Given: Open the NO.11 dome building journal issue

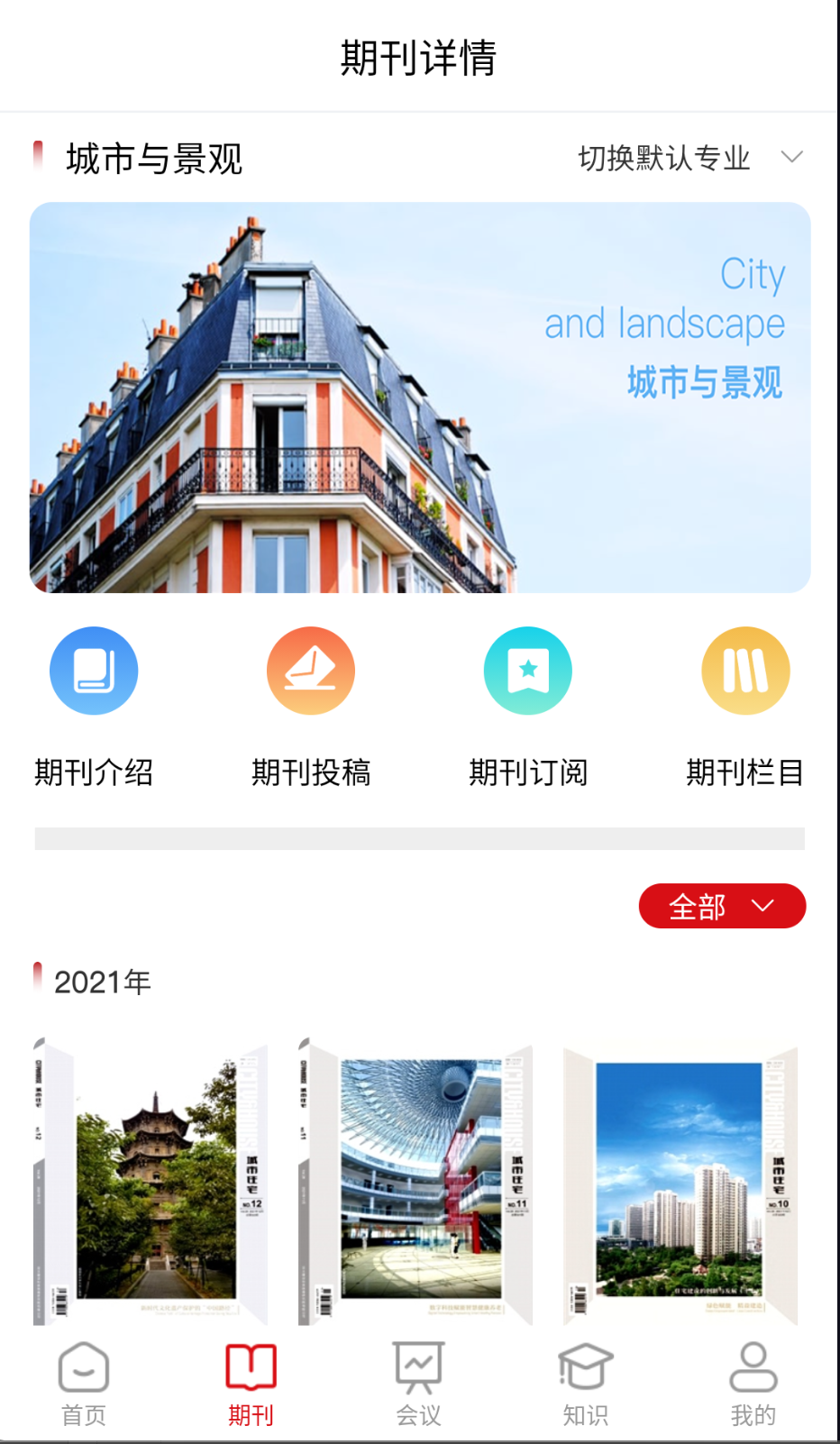Looking at the screenshot, I should pyautogui.click(x=415, y=1181).
